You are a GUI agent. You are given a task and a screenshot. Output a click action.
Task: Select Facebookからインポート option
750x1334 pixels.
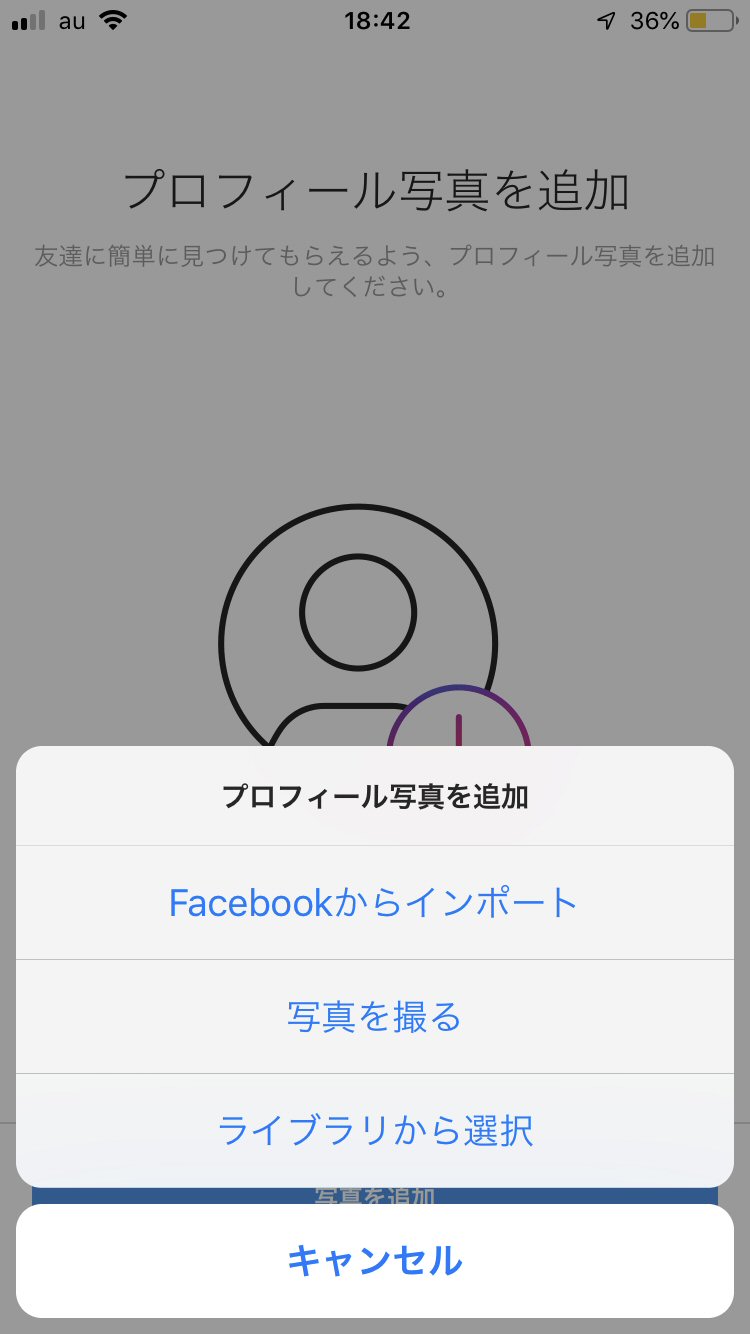[x=375, y=903]
